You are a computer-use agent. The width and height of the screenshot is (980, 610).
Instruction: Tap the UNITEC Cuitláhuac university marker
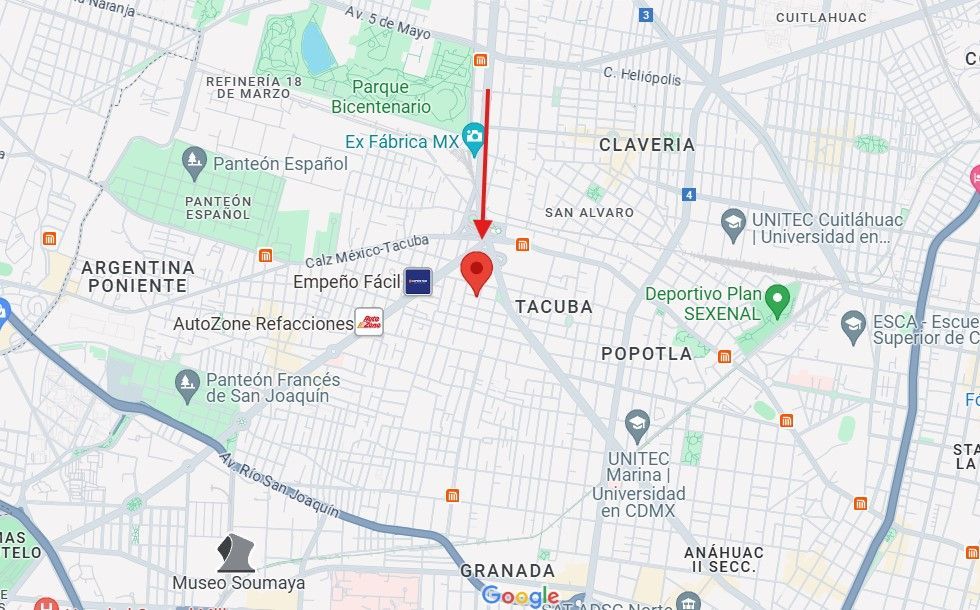point(733,226)
